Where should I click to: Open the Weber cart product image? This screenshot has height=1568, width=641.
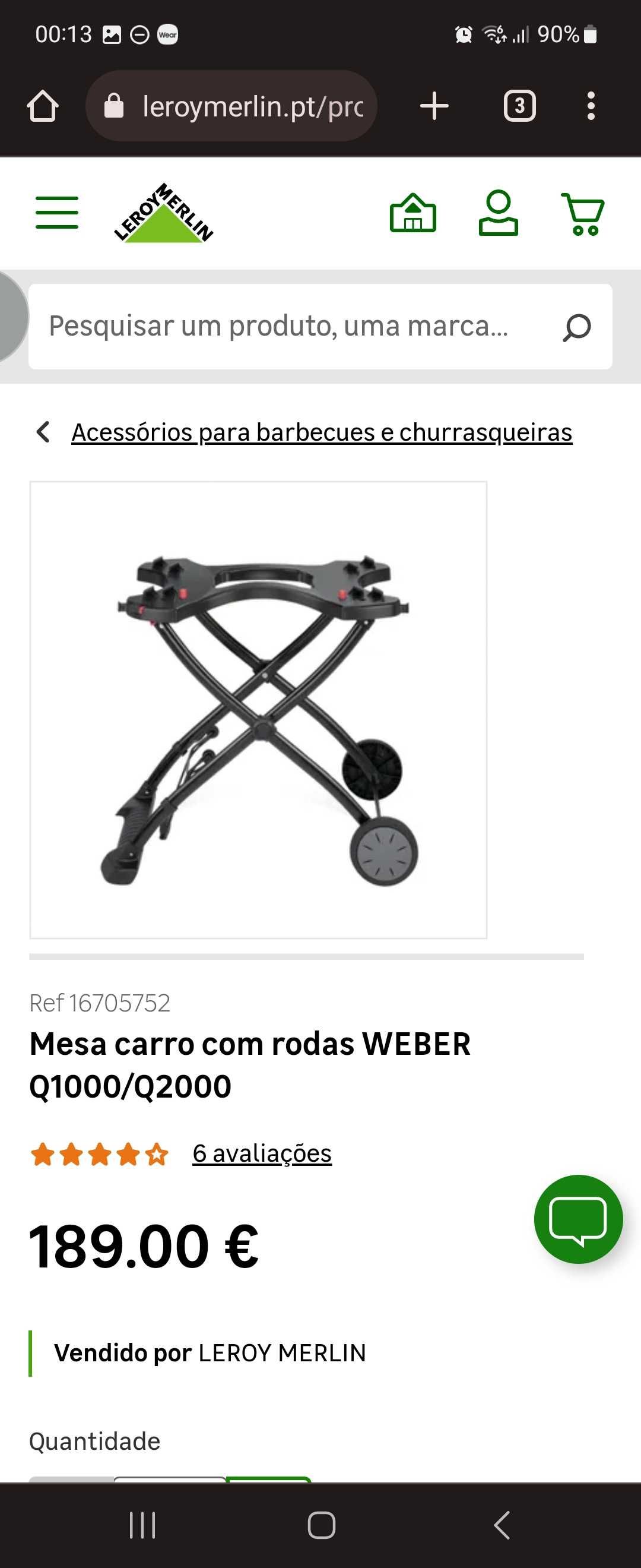(x=258, y=710)
